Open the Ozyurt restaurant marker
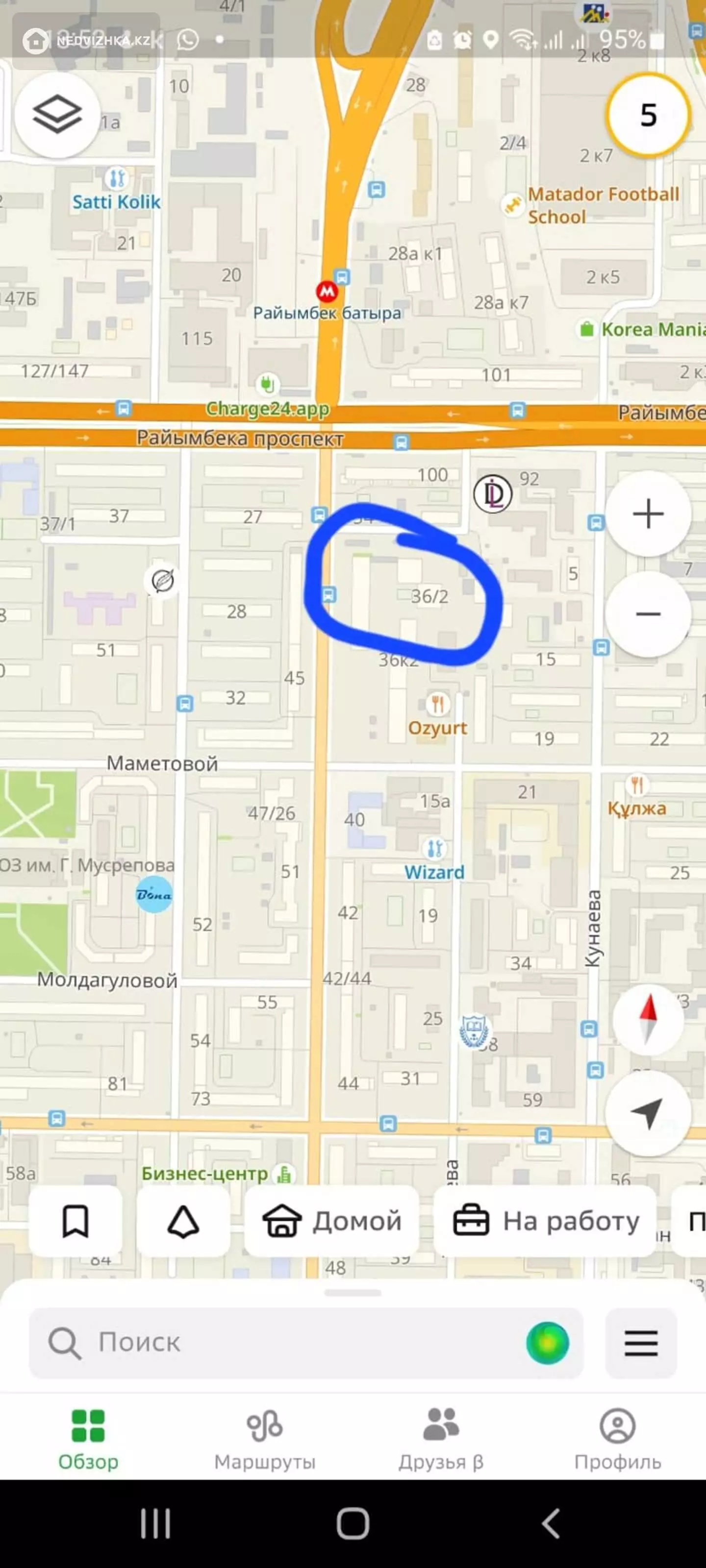 tap(437, 704)
